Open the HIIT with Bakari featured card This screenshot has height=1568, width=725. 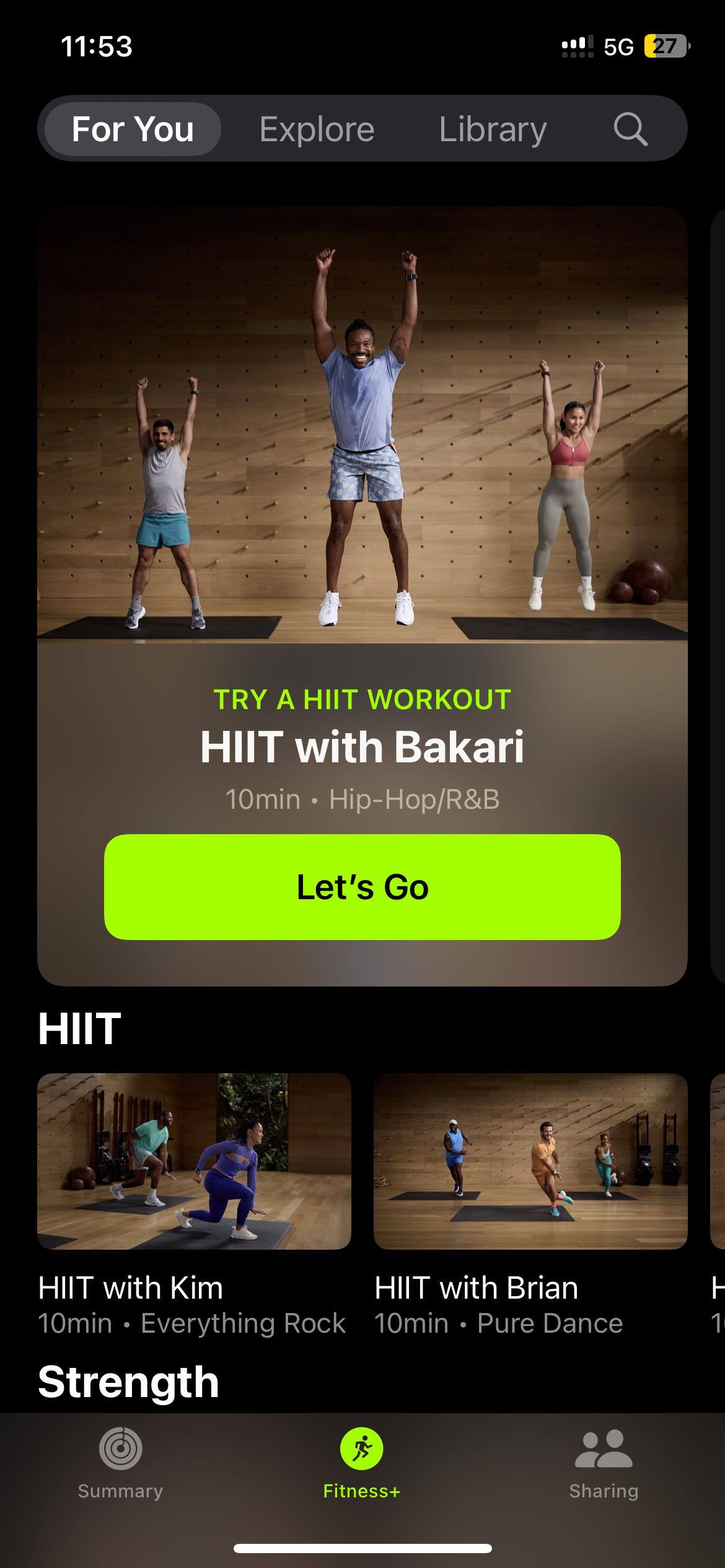(362, 433)
